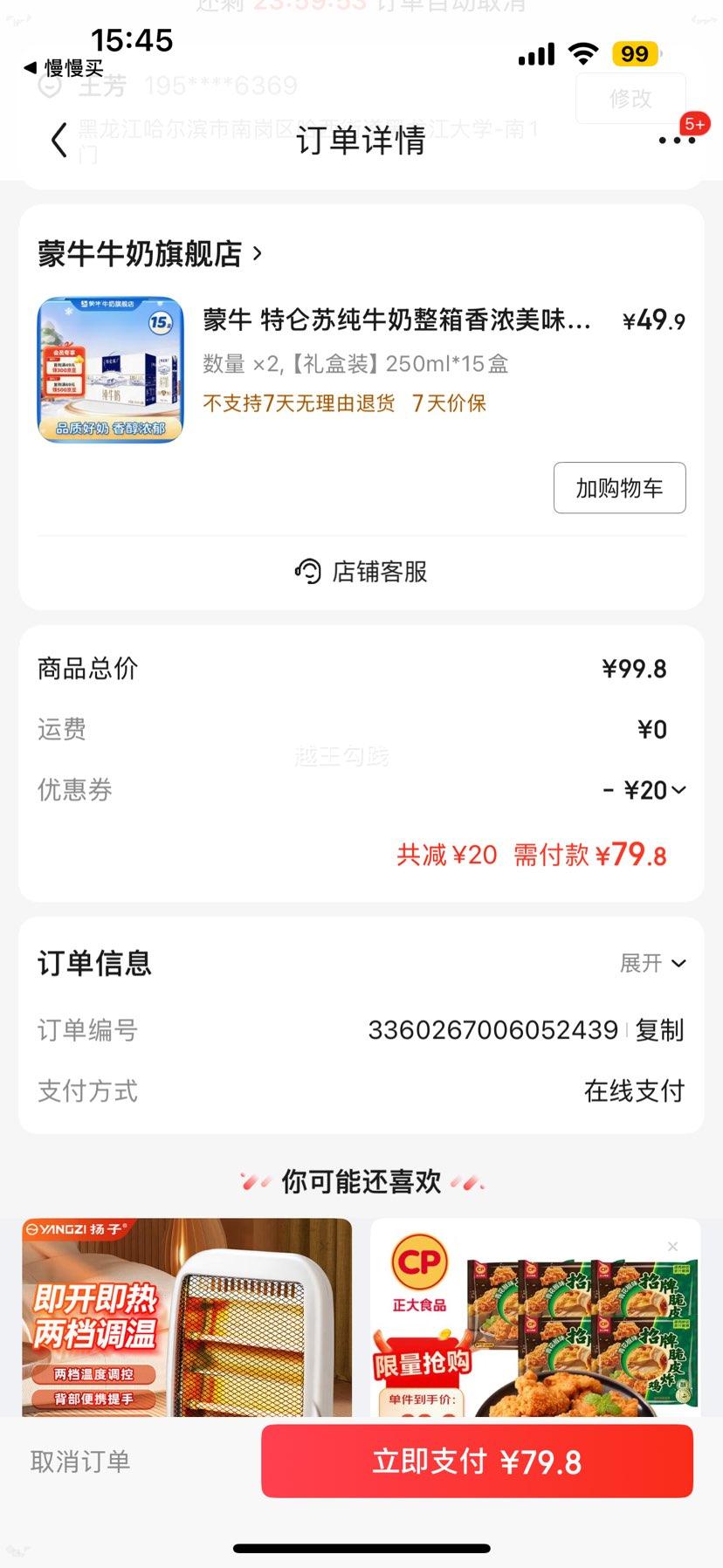Open 蒙牛牛奶旗舰店 store page
The image size is (723, 1568).
tap(148, 254)
